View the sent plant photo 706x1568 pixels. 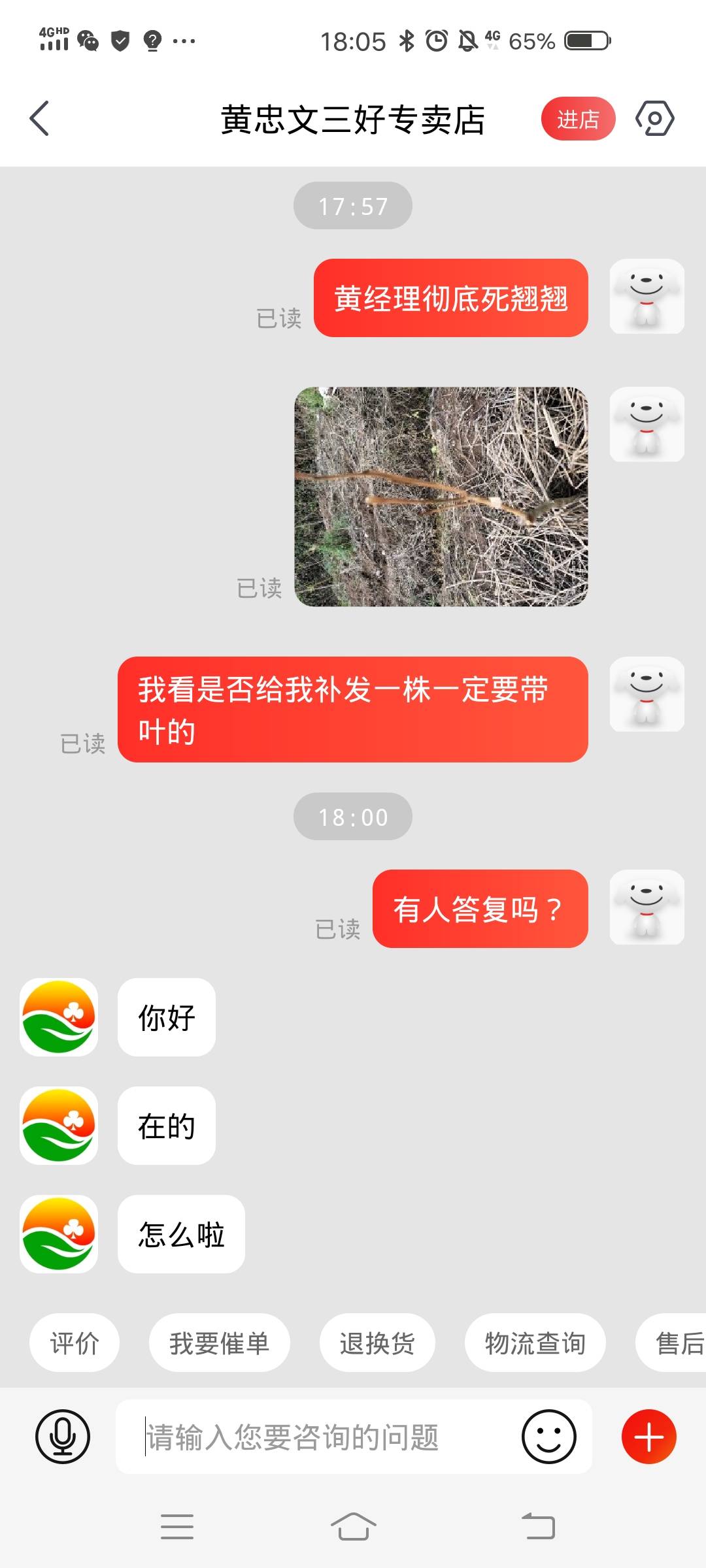pos(441,497)
